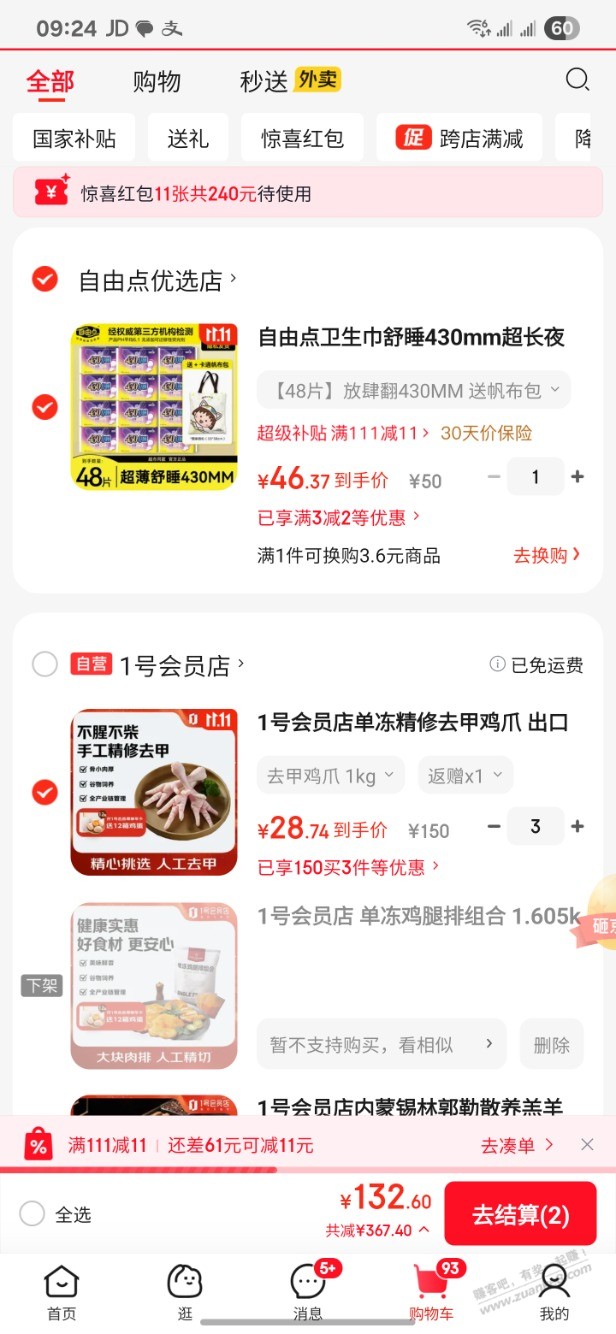Open the search icon in the cart header

[577, 80]
